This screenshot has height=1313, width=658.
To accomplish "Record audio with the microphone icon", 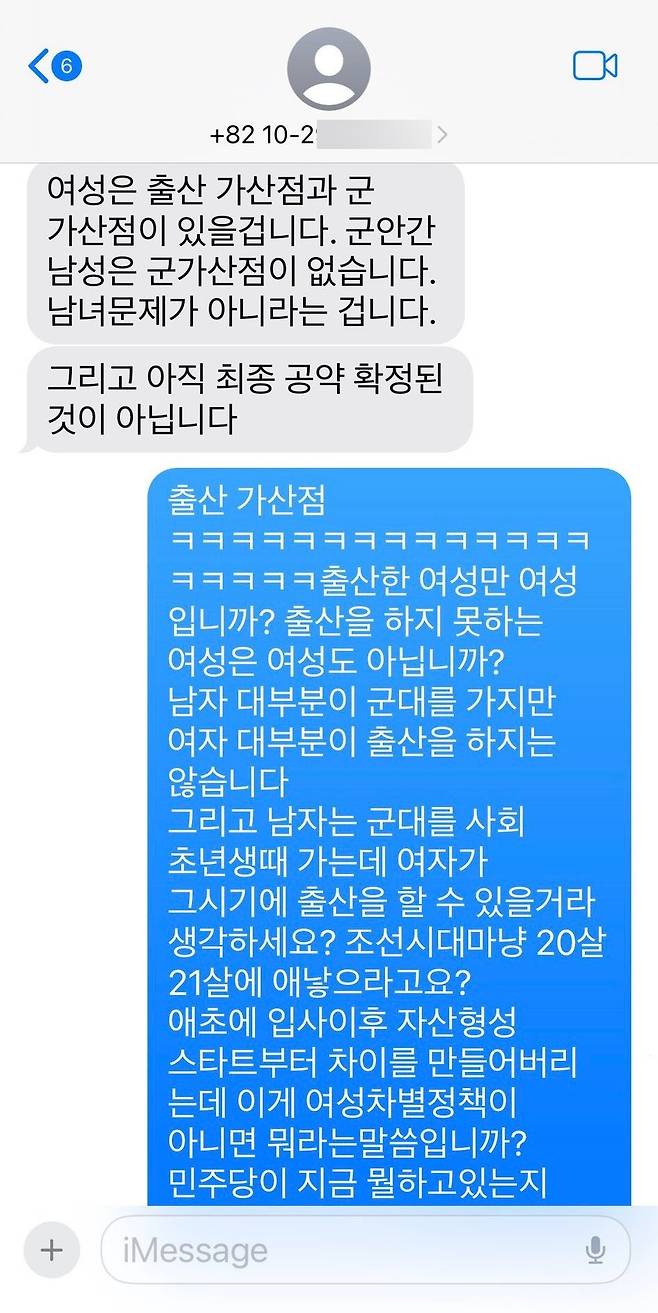I will coord(595,1250).
